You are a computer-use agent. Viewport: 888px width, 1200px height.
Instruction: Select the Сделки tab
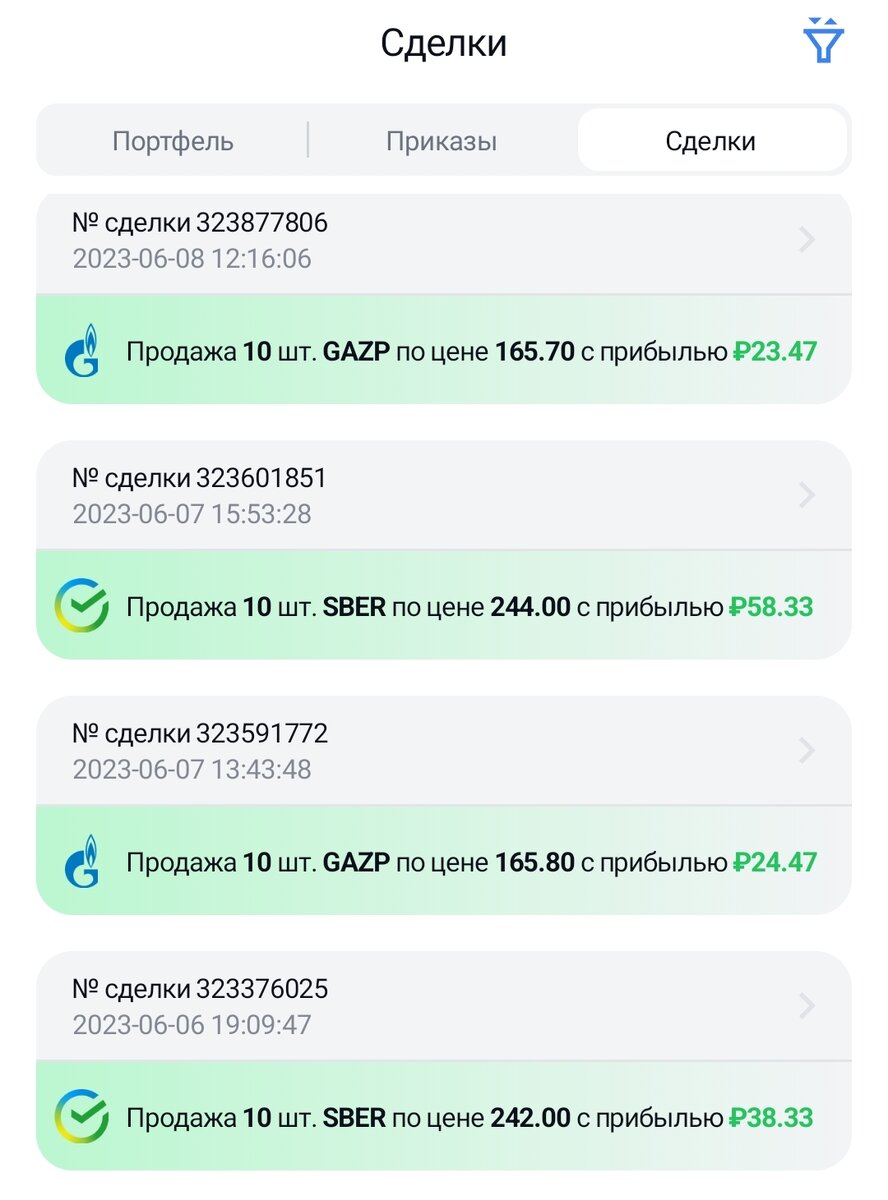pos(712,140)
